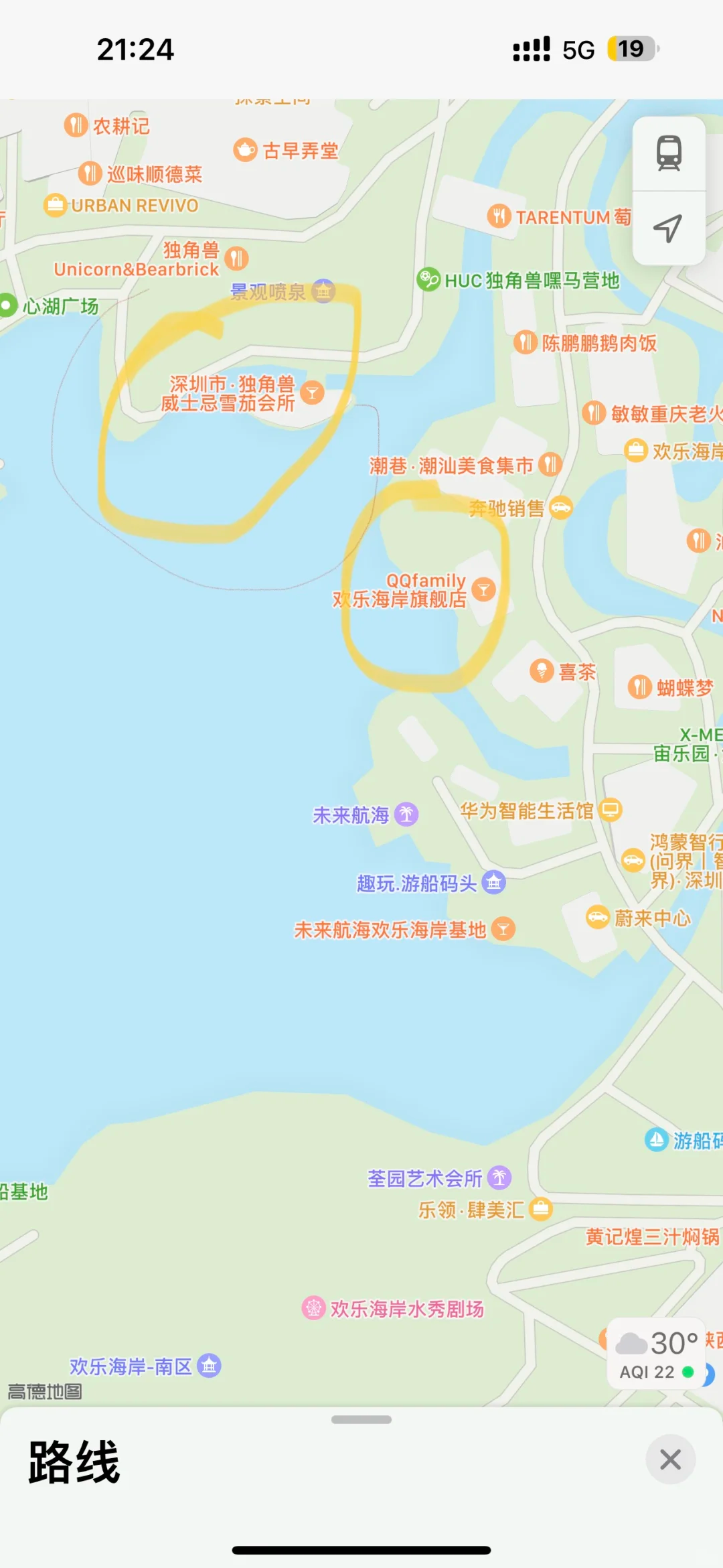Tap the ice cream icon for 喜茶
This screenshot has height=1568, width=723.
pos(543,670)
